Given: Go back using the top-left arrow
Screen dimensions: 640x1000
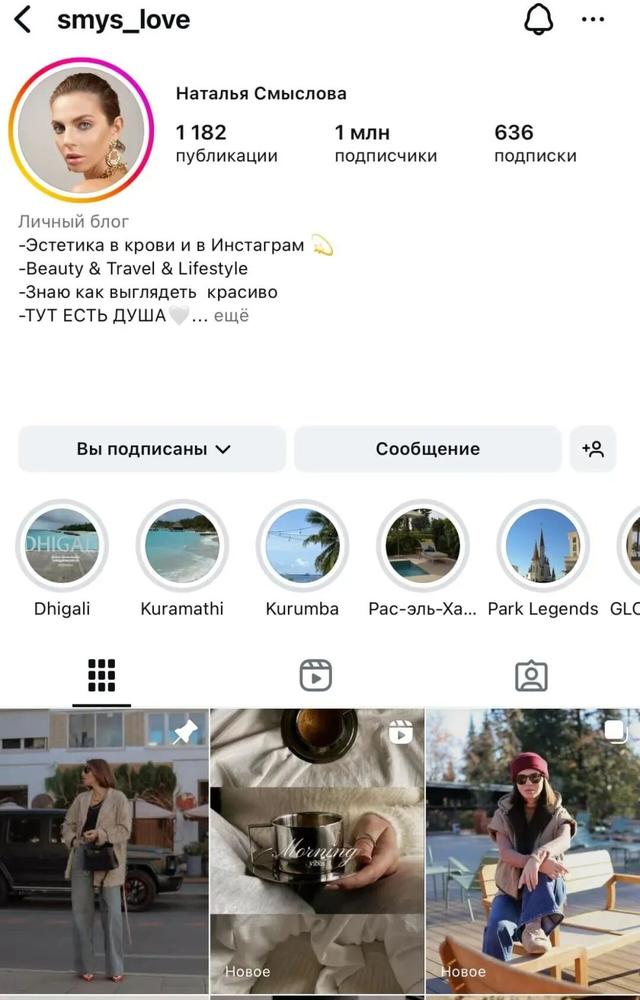Looking at the screenshot, I should tap(22, 20).
